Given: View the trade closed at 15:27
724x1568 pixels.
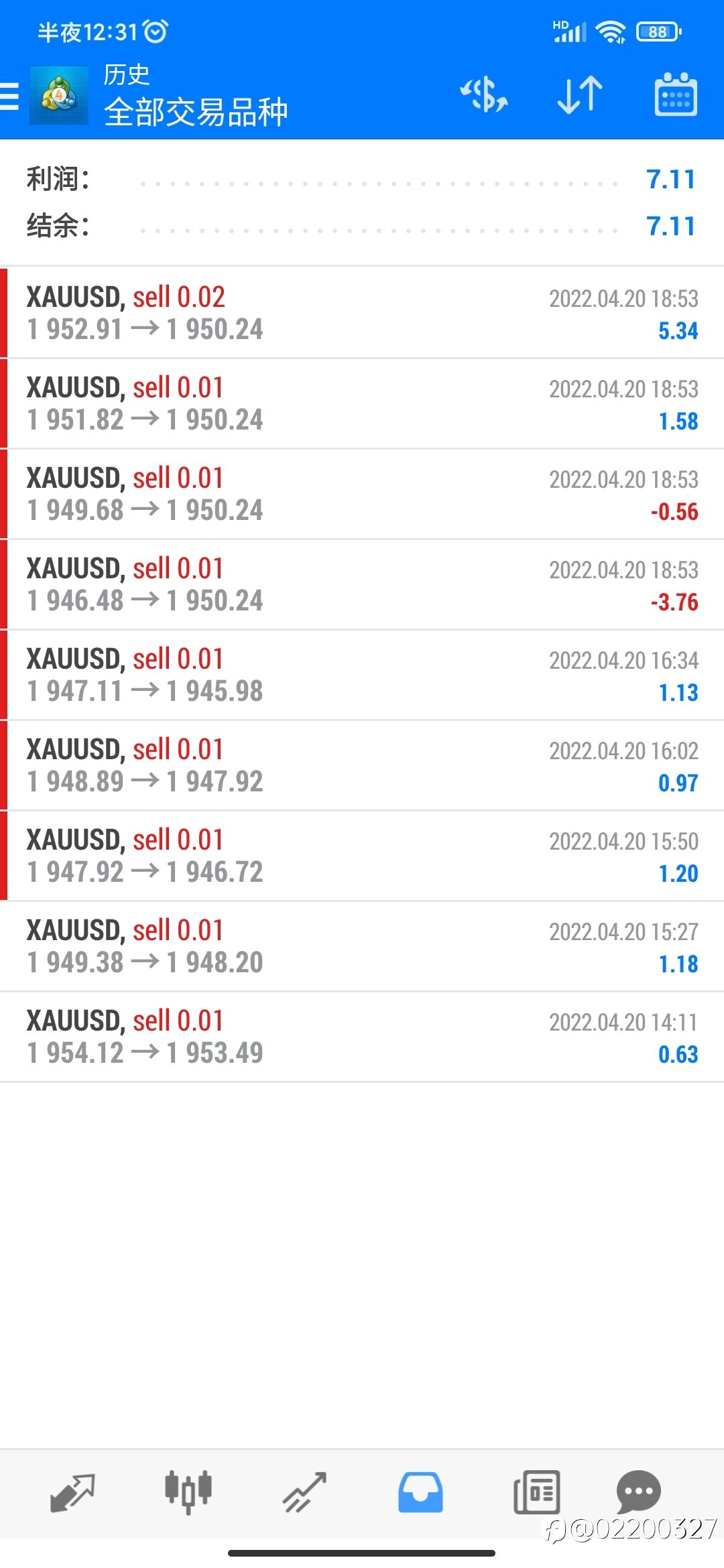Looking at the screenshot, I should point(362,946).
